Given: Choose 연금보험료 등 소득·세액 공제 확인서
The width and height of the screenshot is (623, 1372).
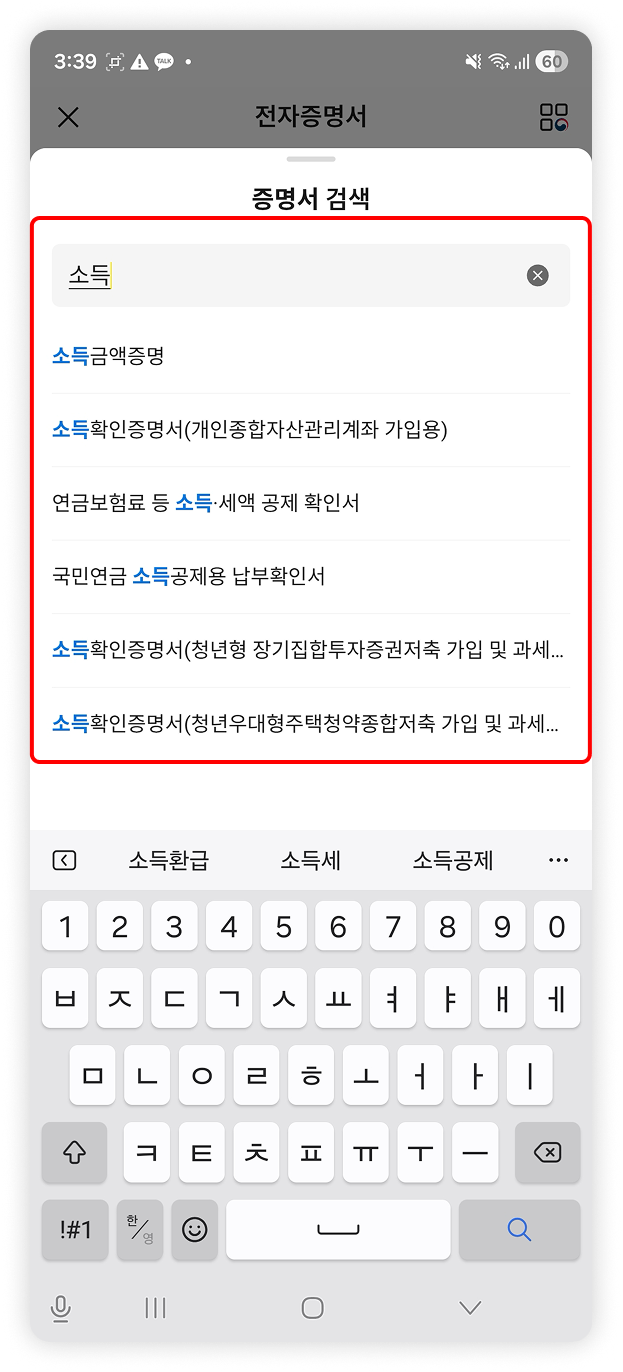Looking at the screenshot, I should pyautogui.click(x=206, y=503).
